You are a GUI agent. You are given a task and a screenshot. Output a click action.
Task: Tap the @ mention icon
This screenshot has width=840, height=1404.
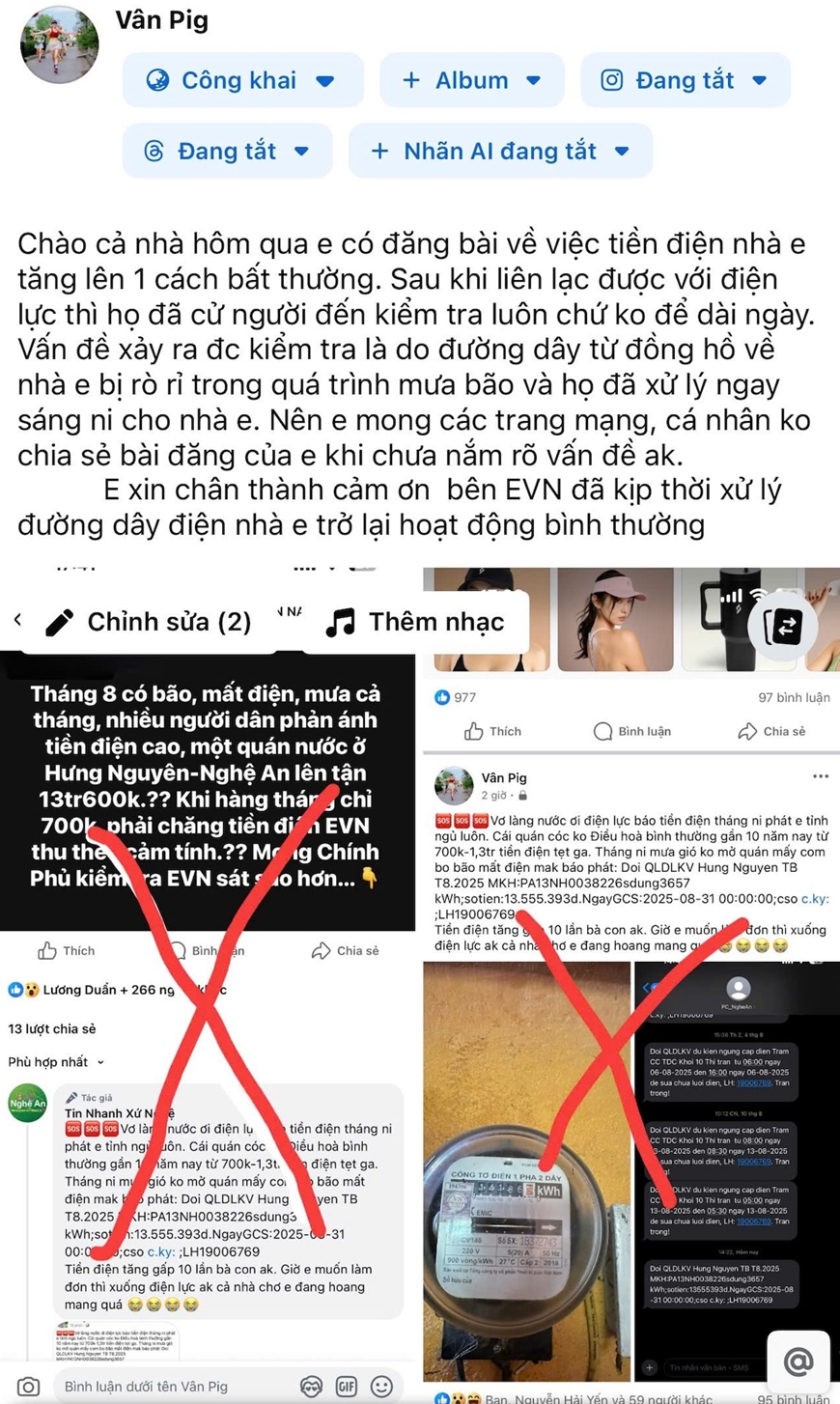click(x=798, y=1362)
